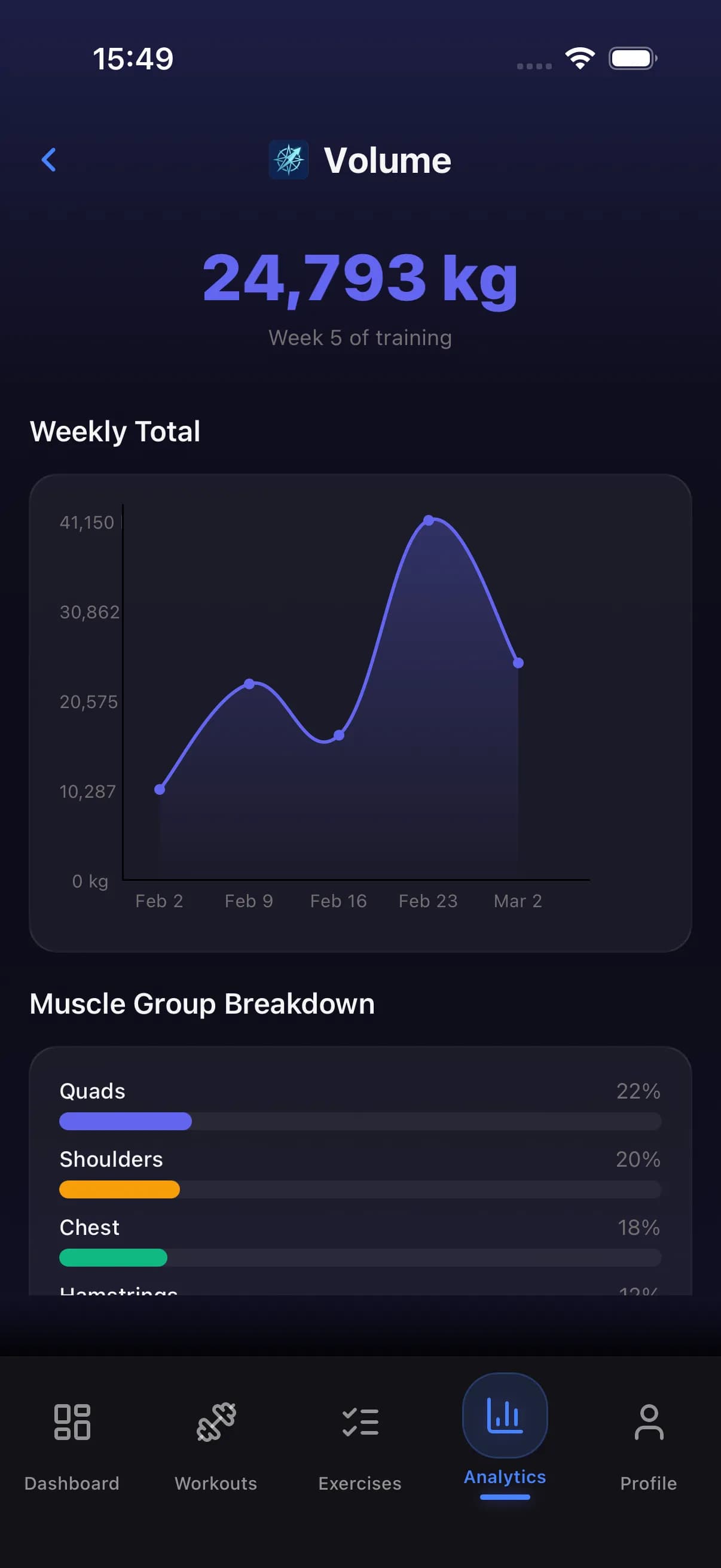The width and height of the screenshot is (721, 1568).
Task: Select the Workouts tab label
Action: pos(215,1484)
